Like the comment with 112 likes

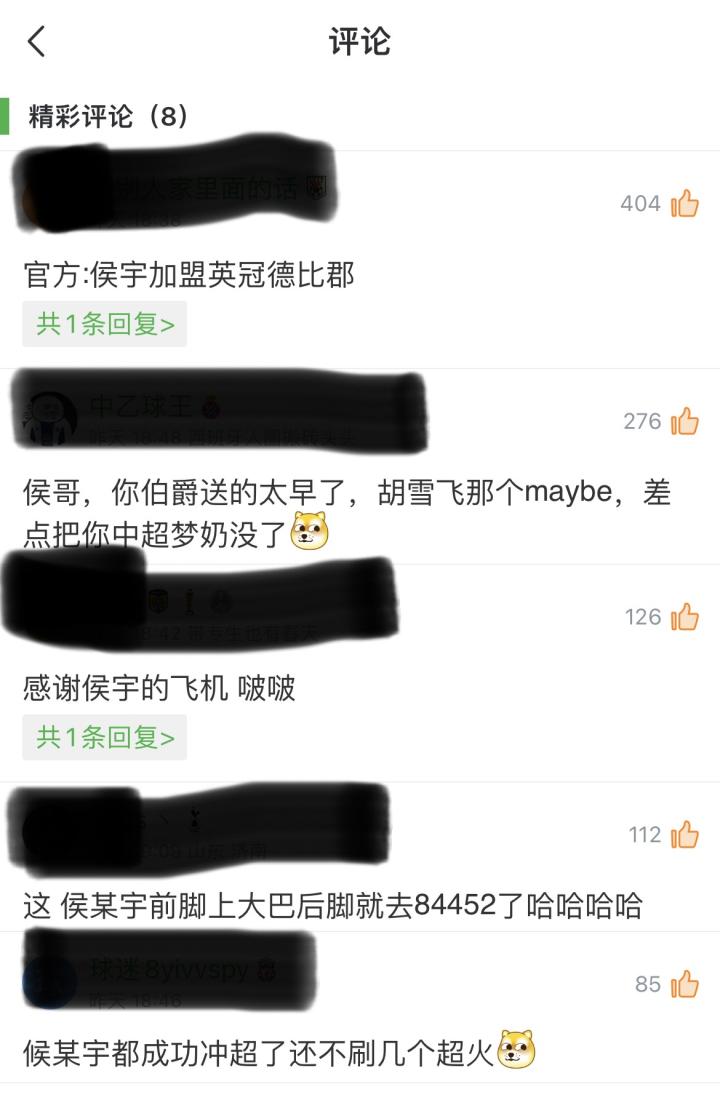(x=685, y=835)
